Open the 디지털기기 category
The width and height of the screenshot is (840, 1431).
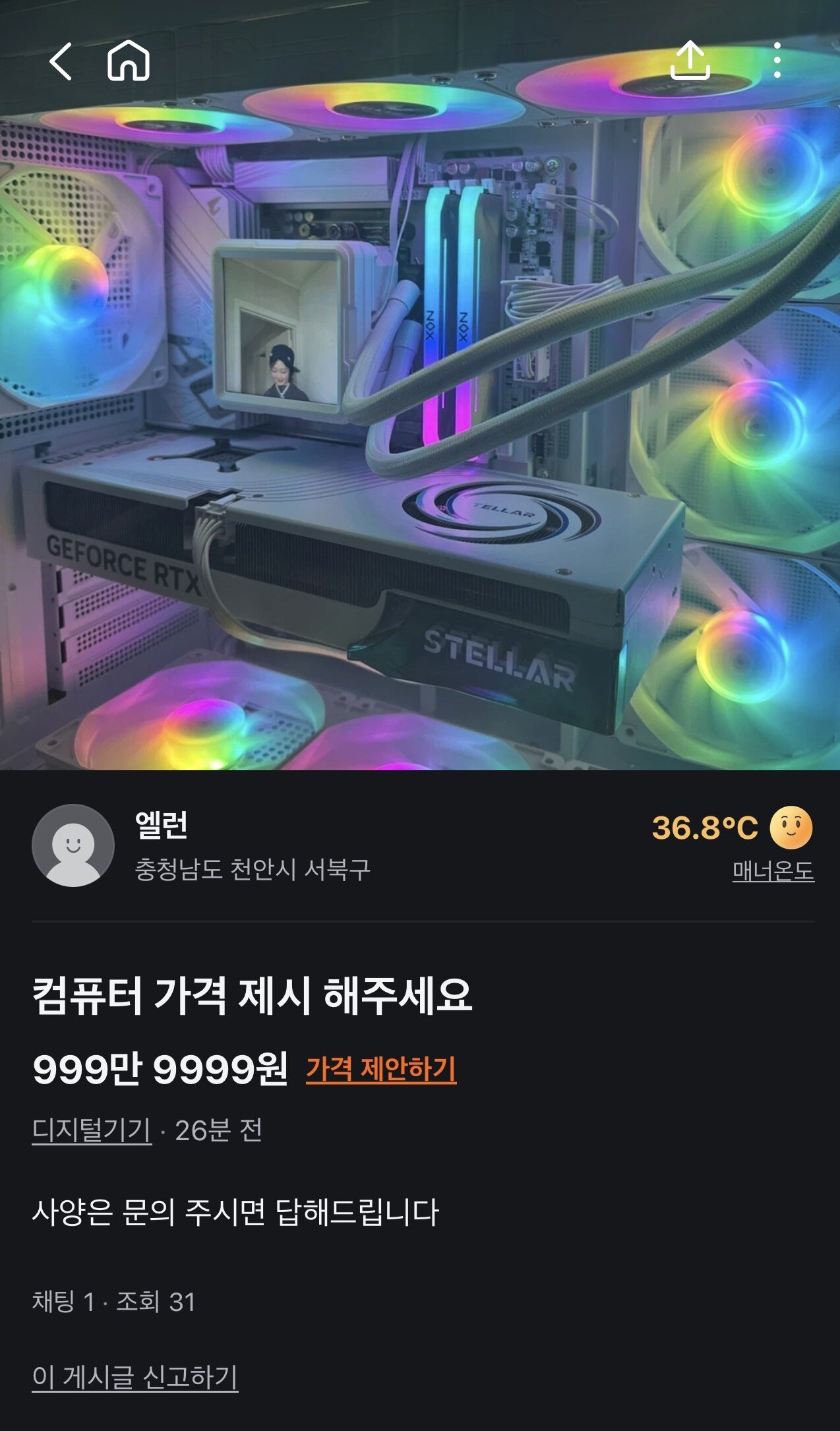92,1130
